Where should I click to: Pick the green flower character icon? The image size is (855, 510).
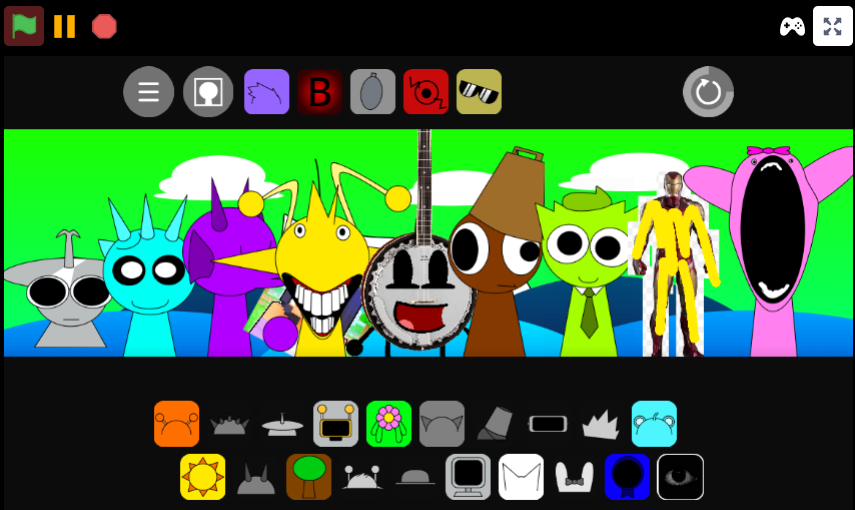click(x=389, y=424)
